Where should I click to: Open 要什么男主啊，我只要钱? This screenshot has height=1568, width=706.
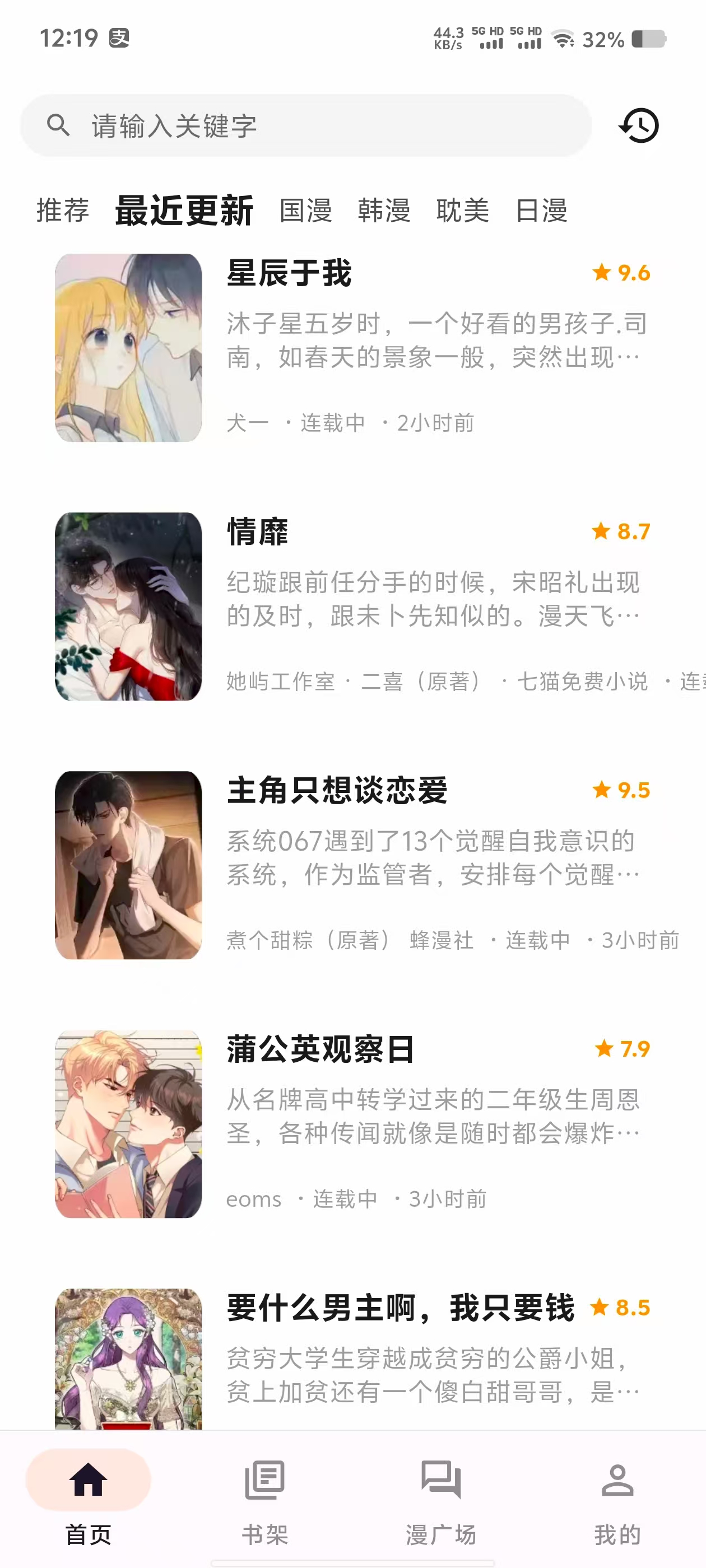click(400, 1308)
